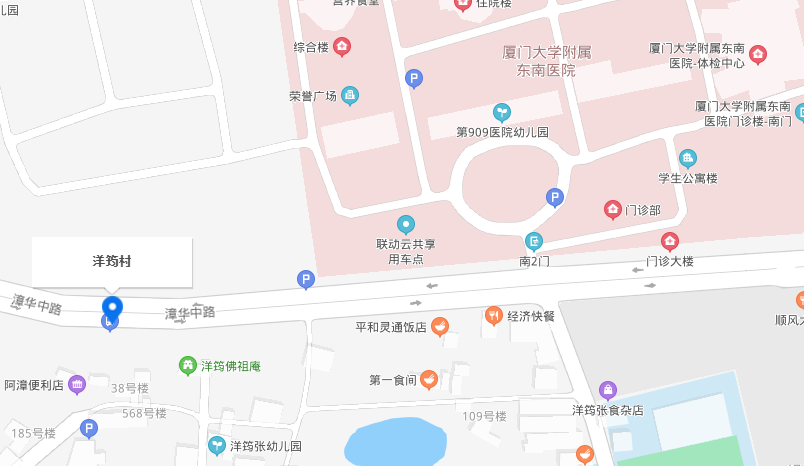Select the 第一食间 restaurant marker
804x466 pixels.
click(429, 379)
